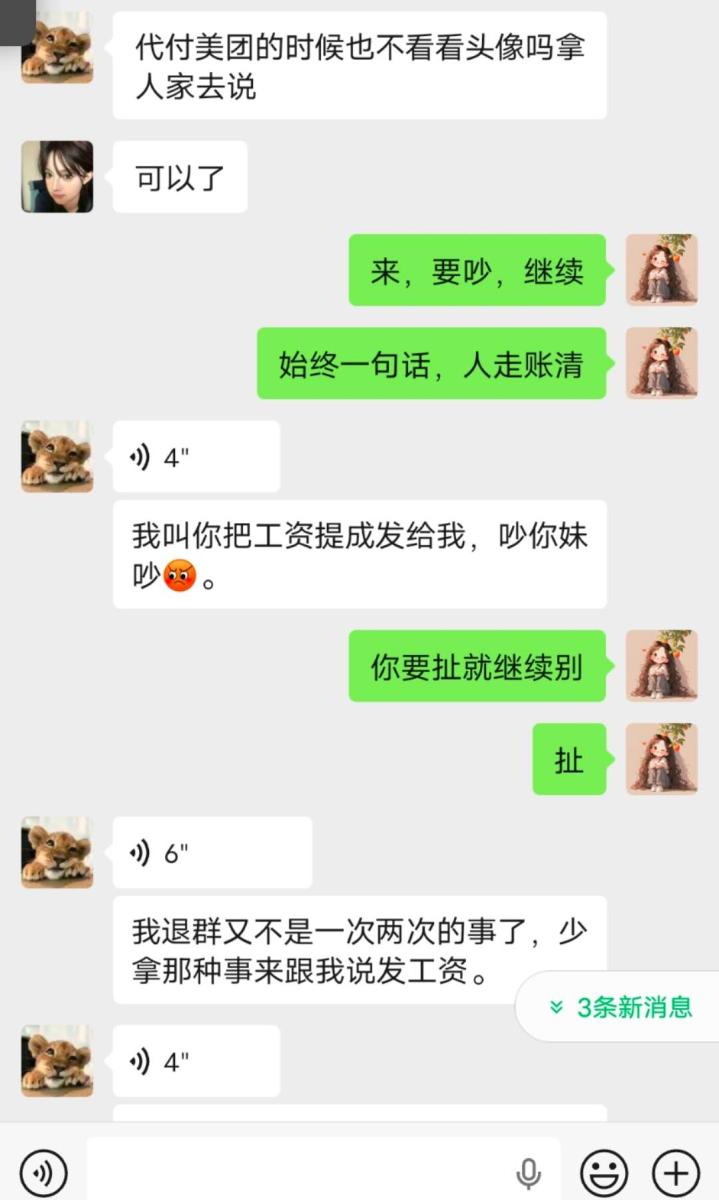Screen dimensions: 719x1200
Task: Open profile of the sender of 可以了
Action: 57,177
